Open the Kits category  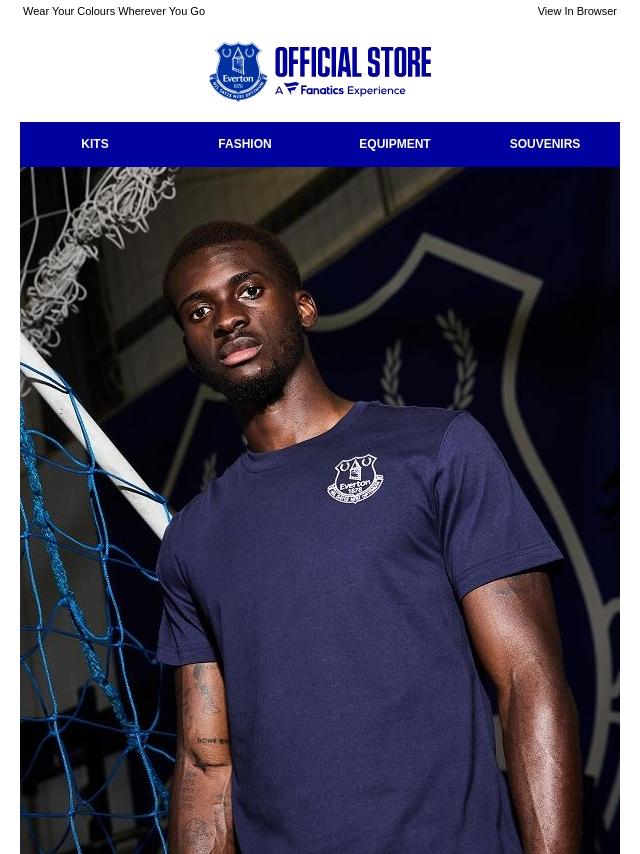[x=95, y=144]
